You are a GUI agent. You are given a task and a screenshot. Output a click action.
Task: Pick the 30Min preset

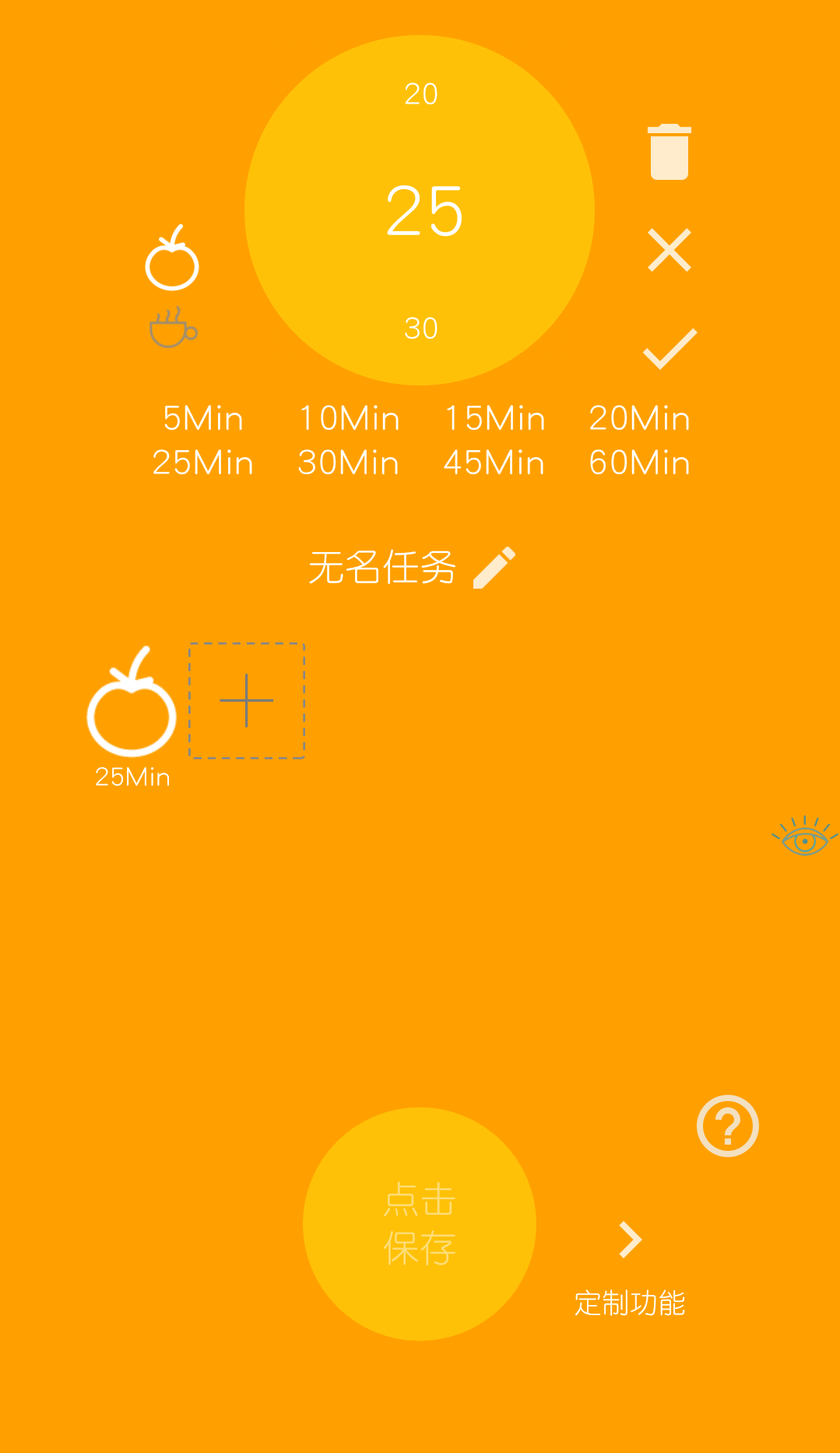(349, 463)
